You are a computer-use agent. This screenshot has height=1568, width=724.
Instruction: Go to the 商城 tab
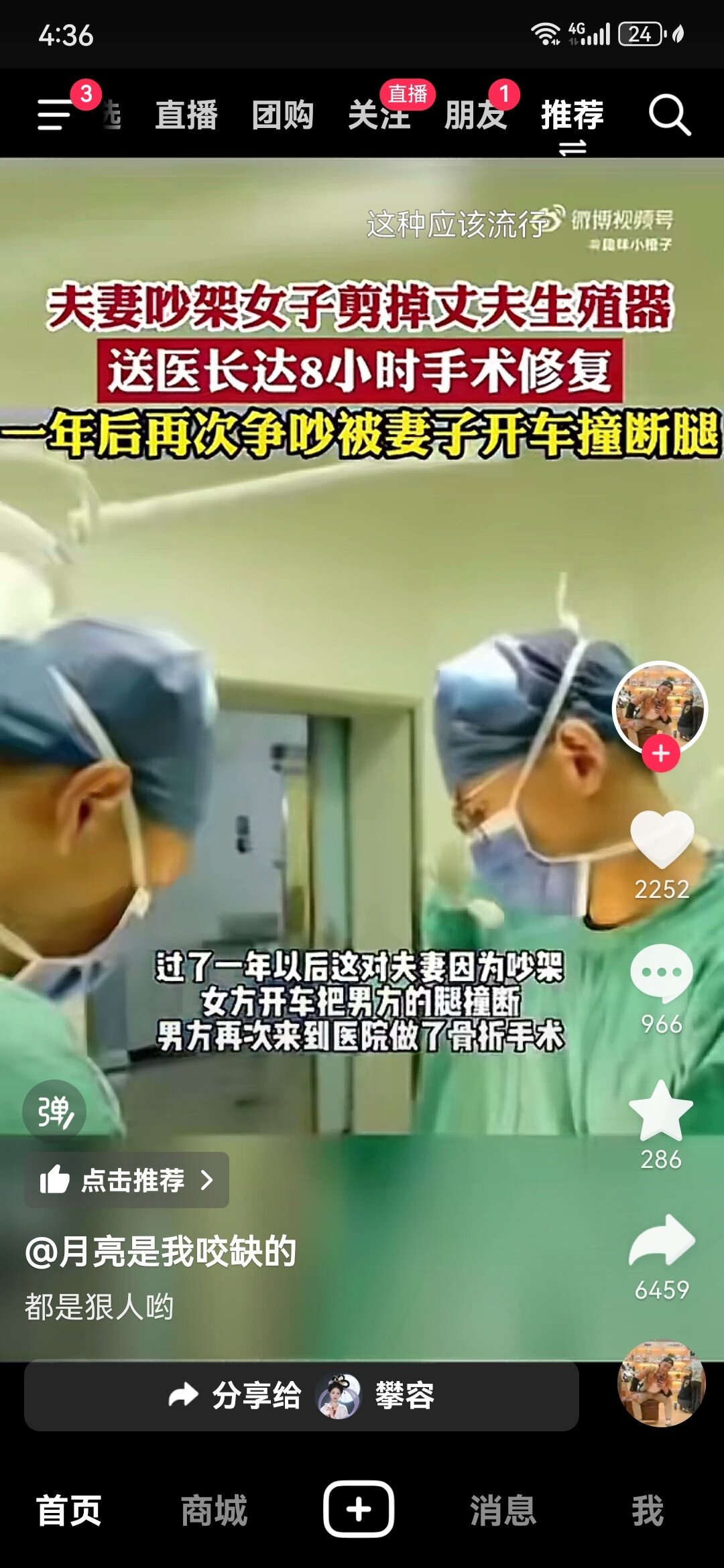[x=215, y=1510]
